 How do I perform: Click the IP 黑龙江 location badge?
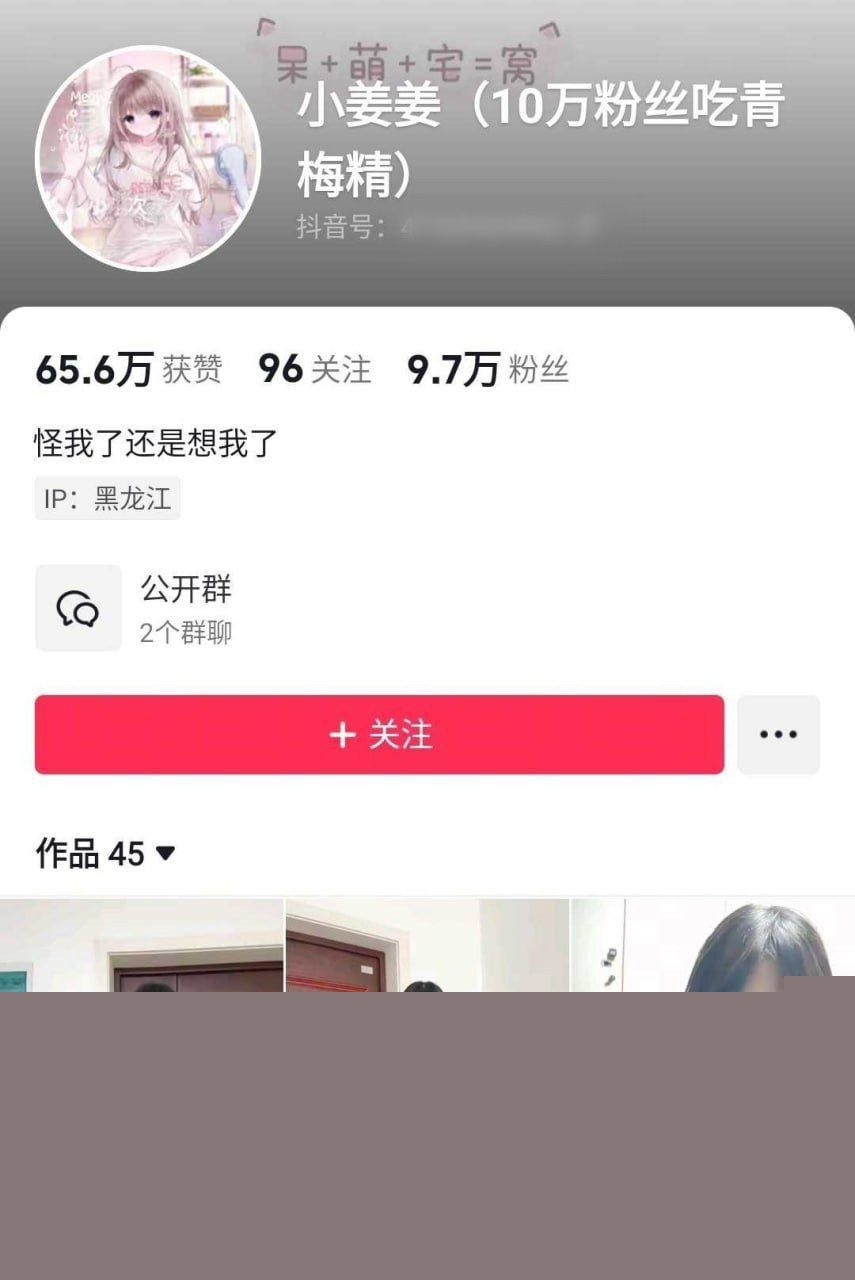(x=107, y=497)
